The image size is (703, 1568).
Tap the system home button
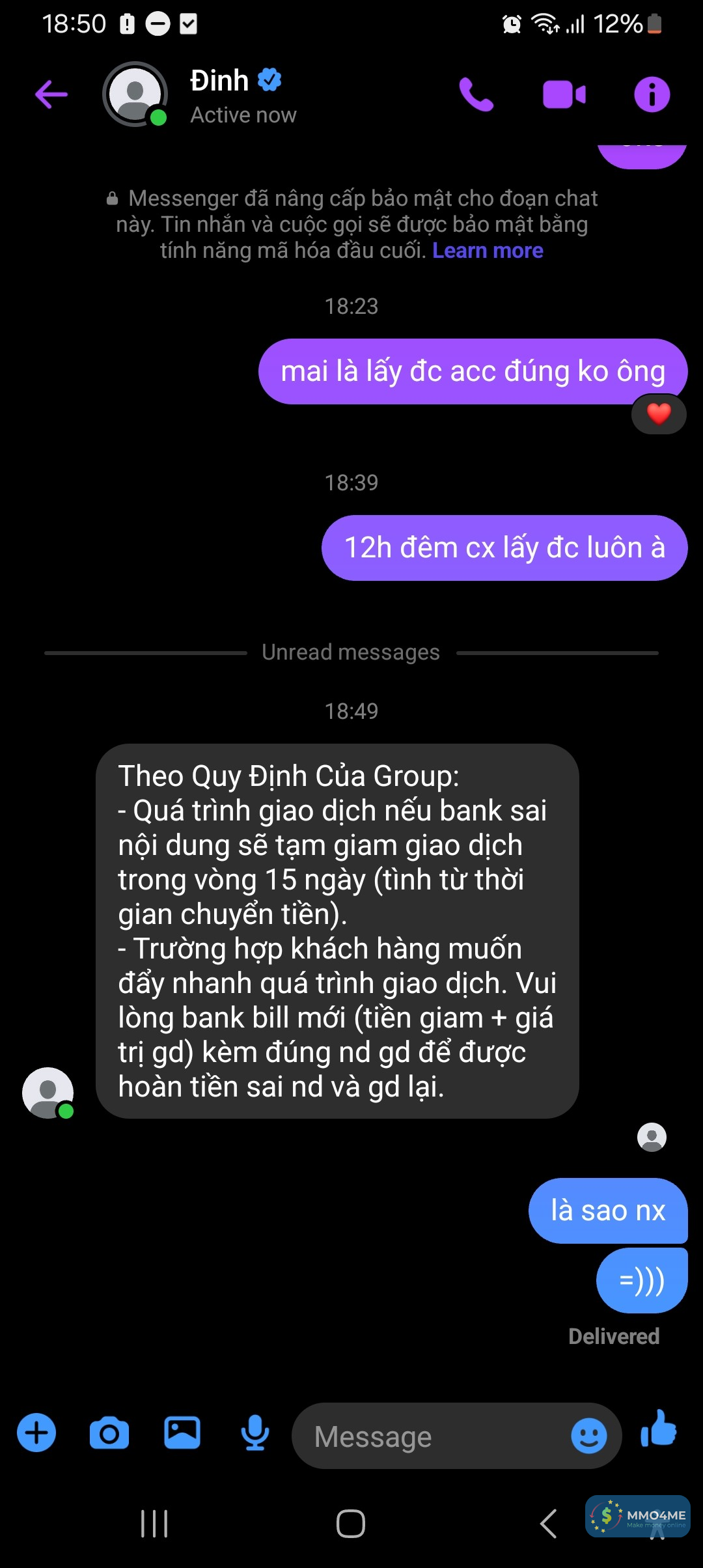click(x=351, y=1524)
